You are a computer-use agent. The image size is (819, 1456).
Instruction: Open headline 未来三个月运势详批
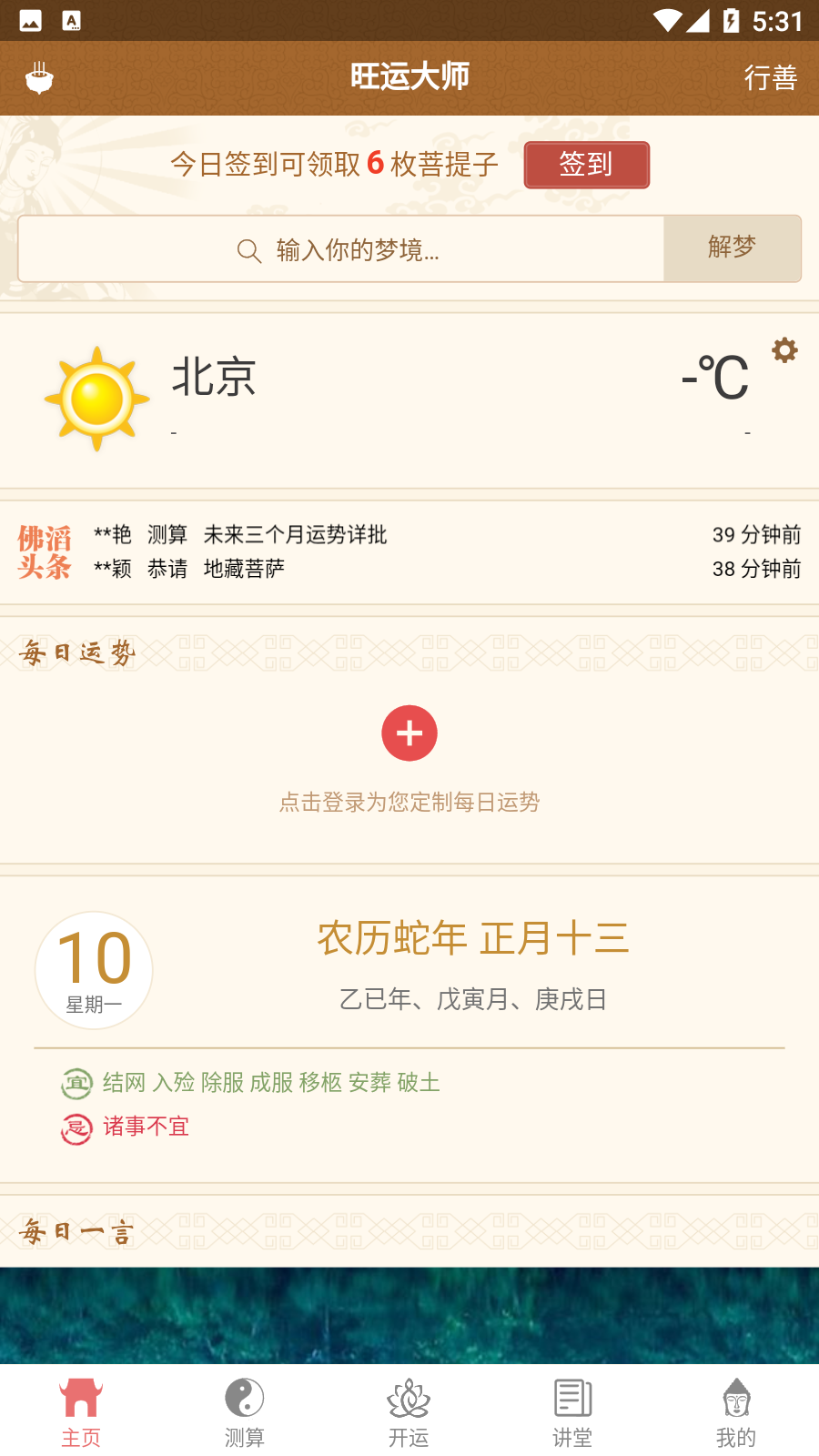click(x=295, y=534)
